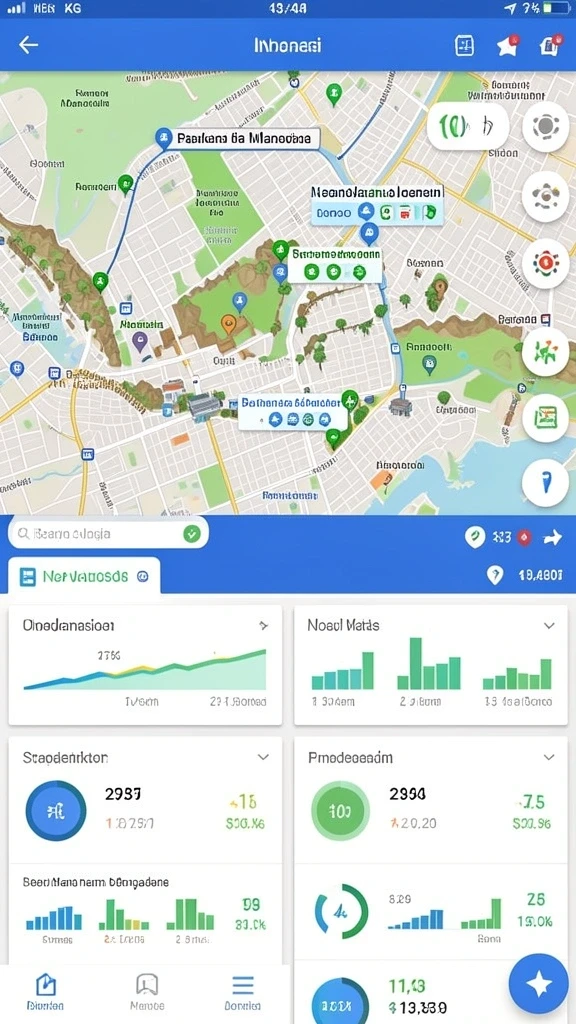576x1024 pixels.
Task: Select the leftmost bottom navigation tab
Action: click(46, 991)
